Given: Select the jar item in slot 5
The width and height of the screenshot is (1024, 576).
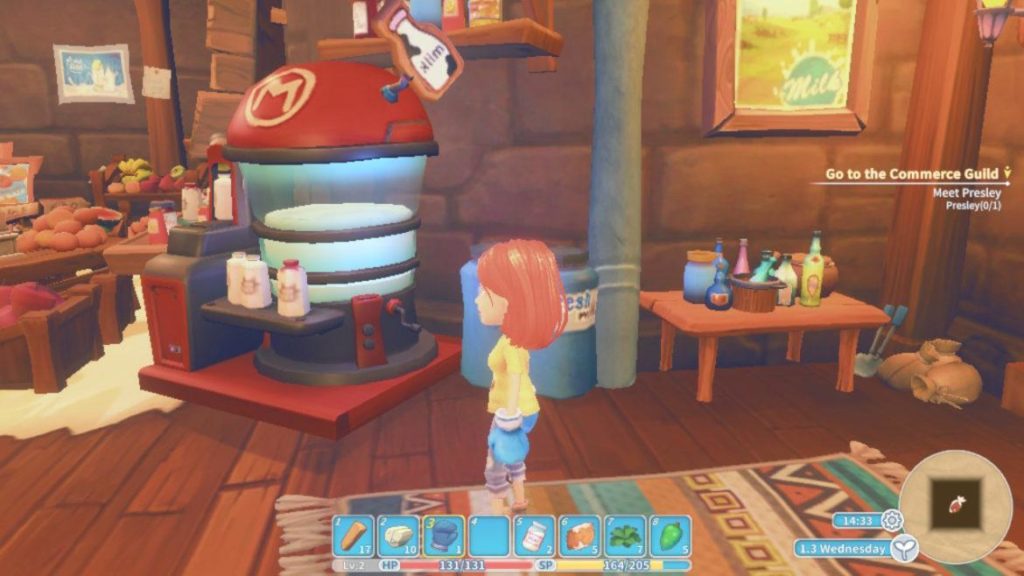Looking at the screenshot, I should tap(536, 535).
